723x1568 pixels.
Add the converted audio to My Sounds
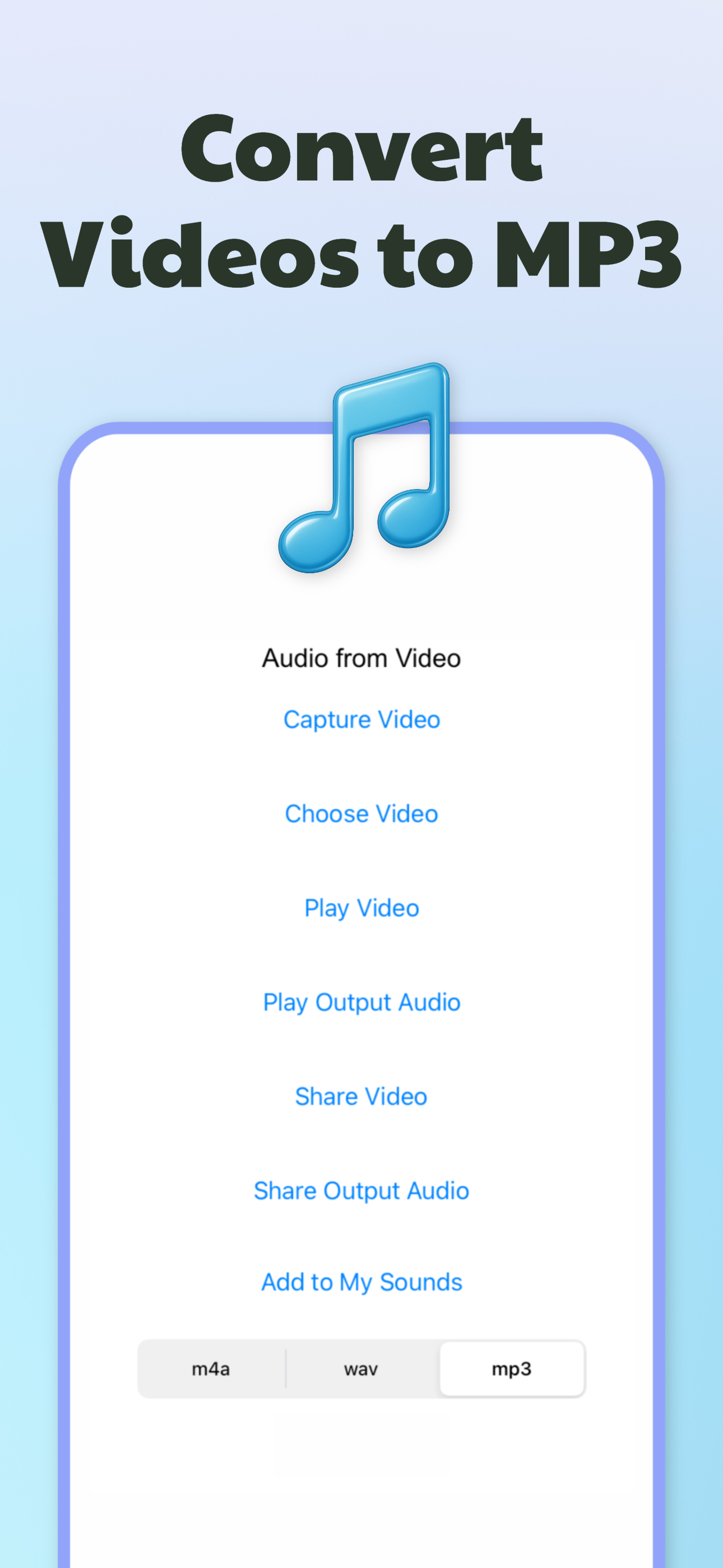point(361,1282)
